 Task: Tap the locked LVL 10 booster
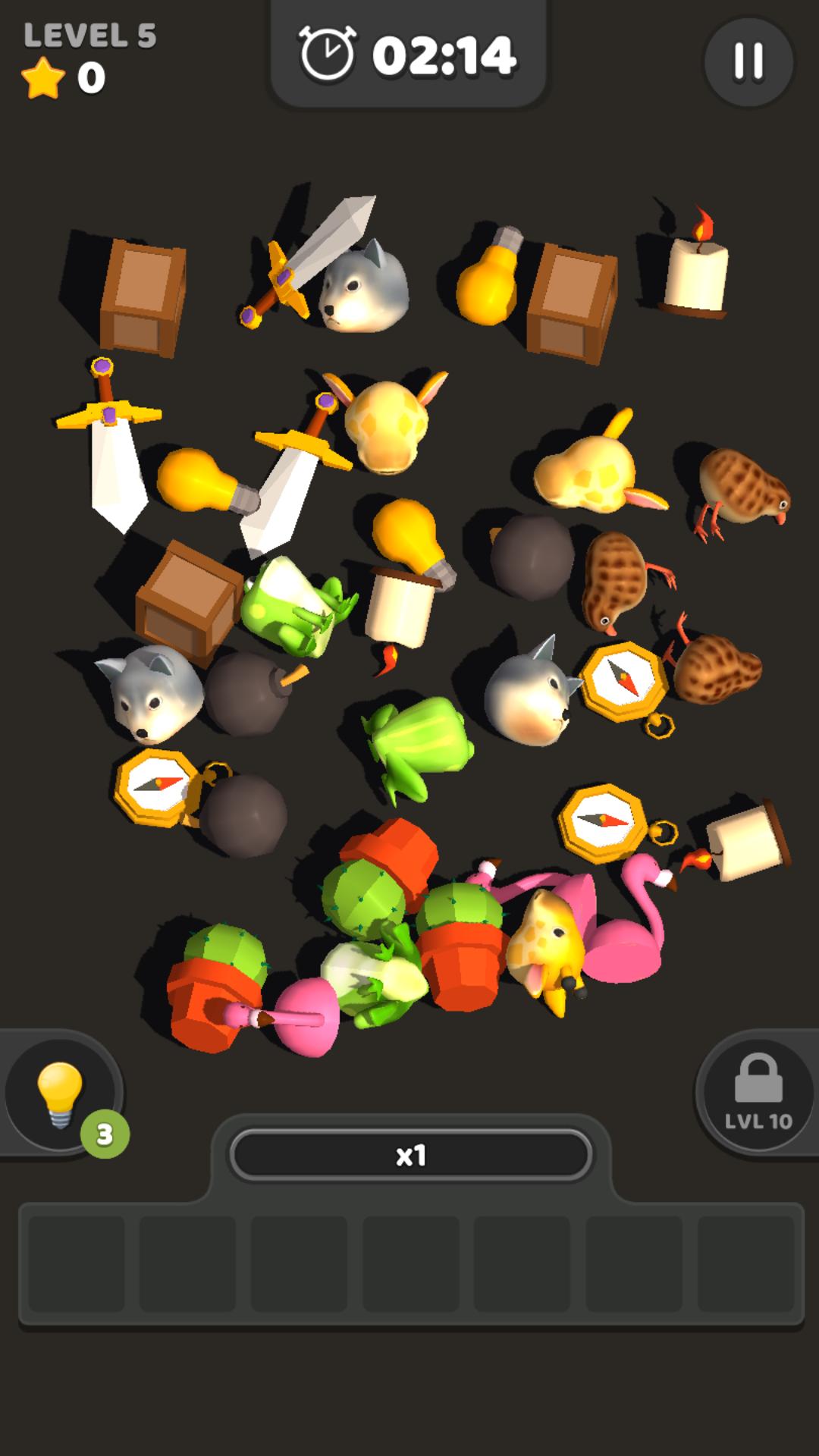758,1093
